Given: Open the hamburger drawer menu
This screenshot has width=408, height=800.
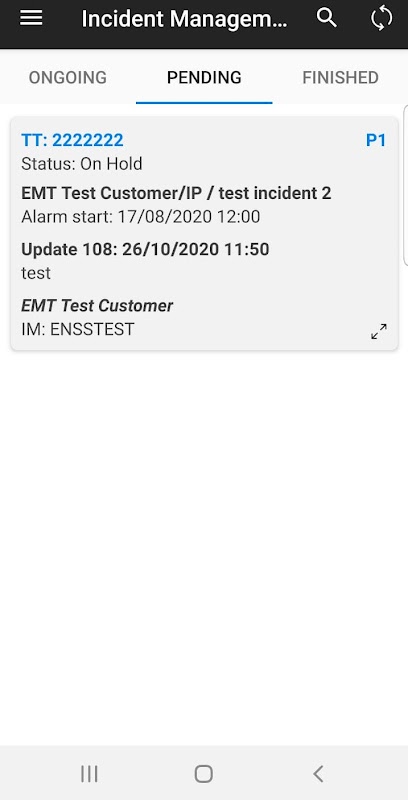Looking at the screenshot, I should click(x=31, y=19).
